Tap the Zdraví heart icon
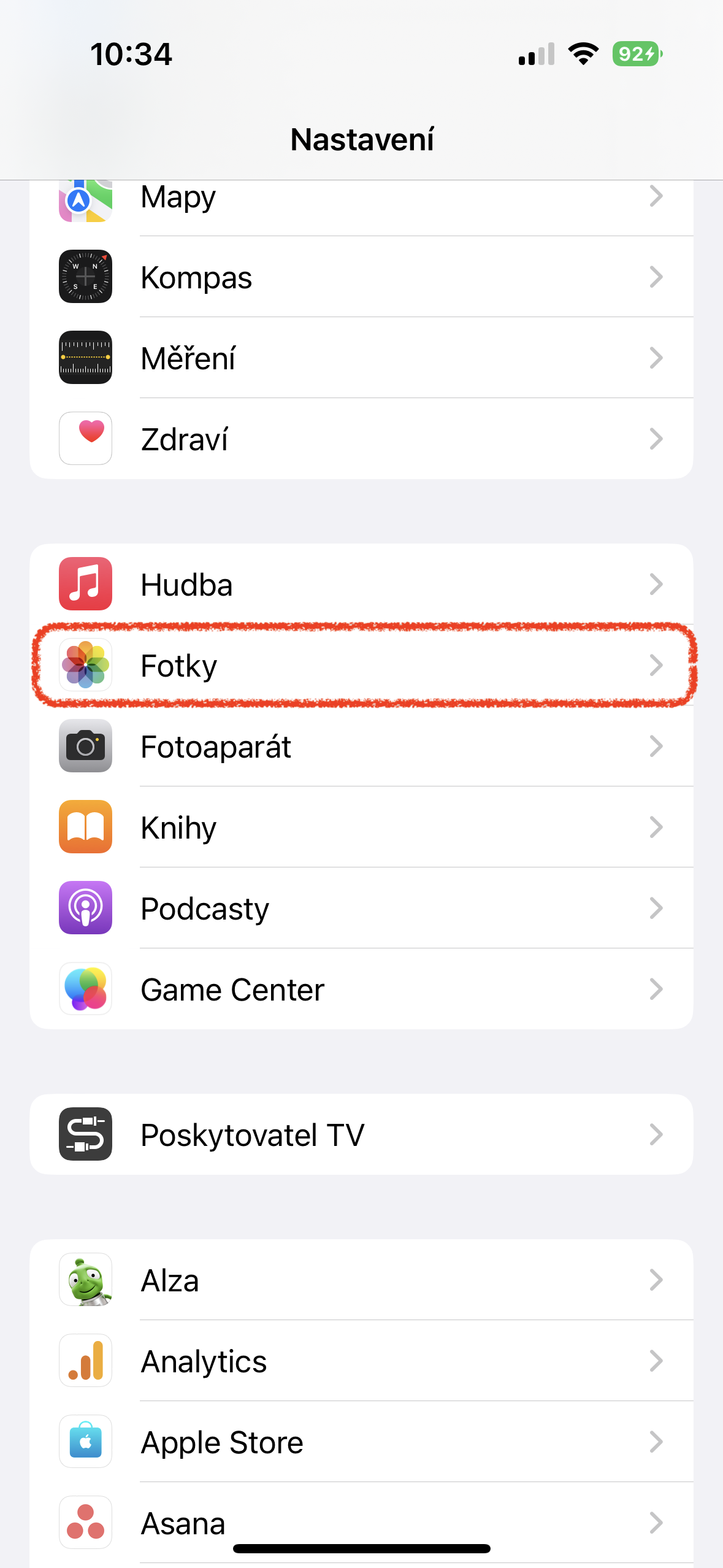 (85, 438)
